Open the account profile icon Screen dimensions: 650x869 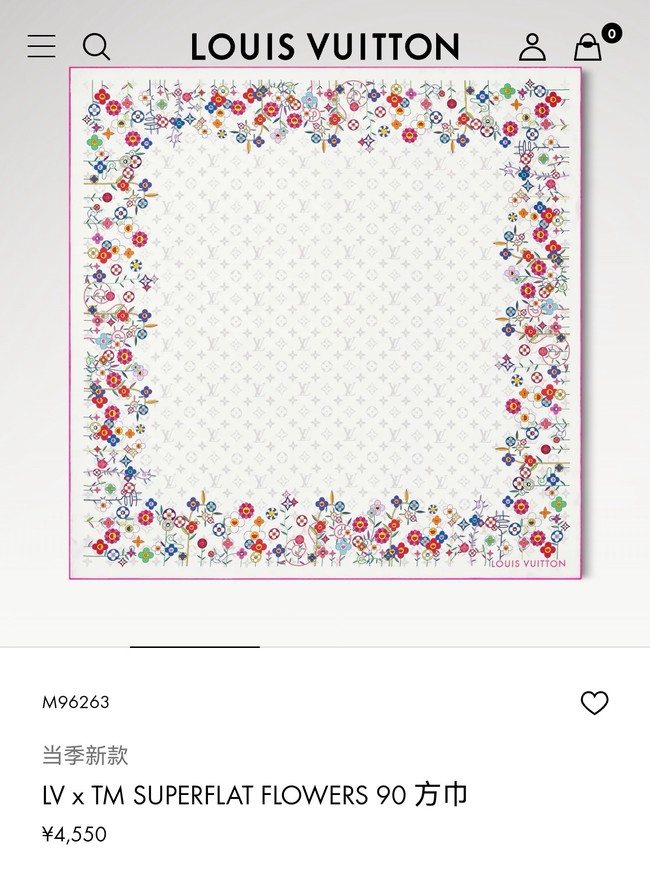click(532, 46)
